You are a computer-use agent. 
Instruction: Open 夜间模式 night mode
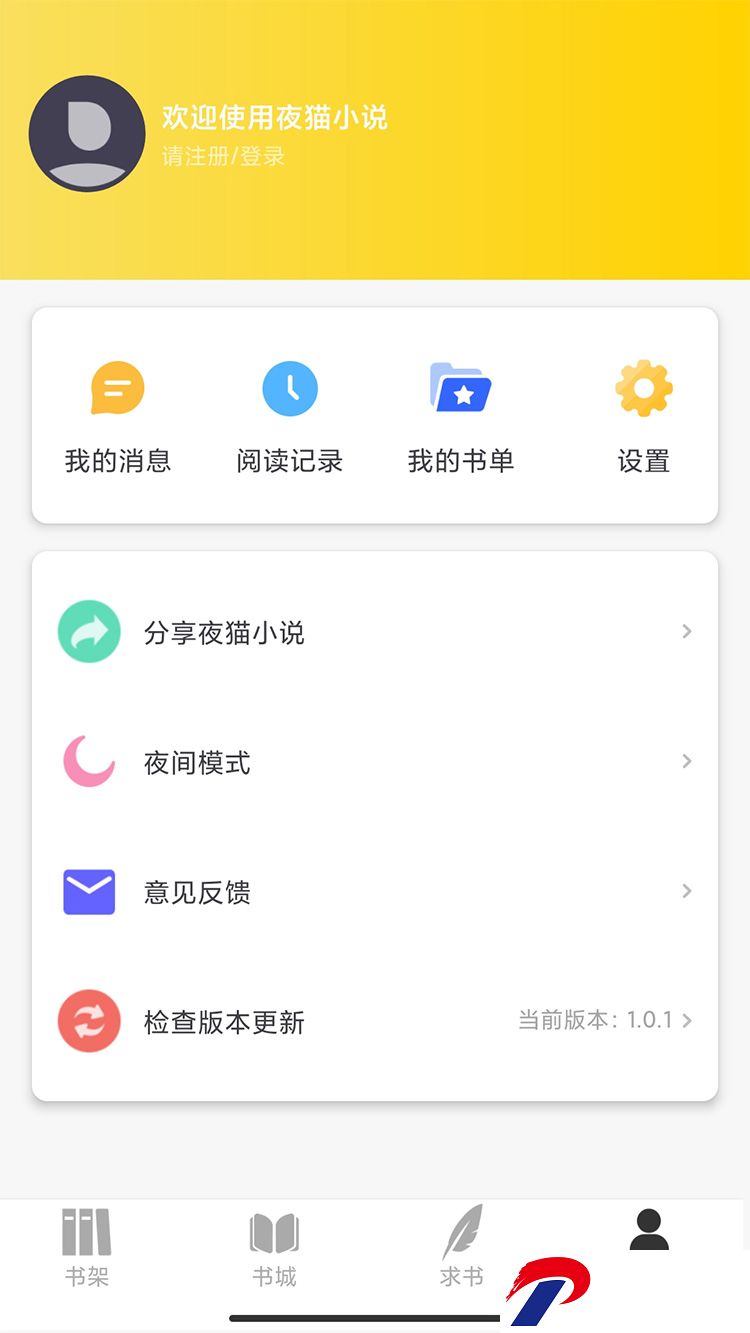click(375, 762)
